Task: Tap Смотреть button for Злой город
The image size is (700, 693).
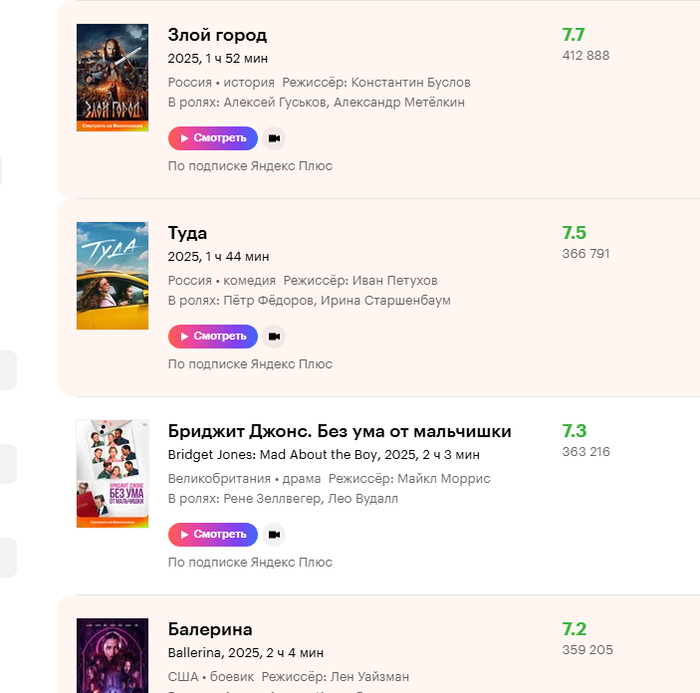Action: [x=213, y=138]
